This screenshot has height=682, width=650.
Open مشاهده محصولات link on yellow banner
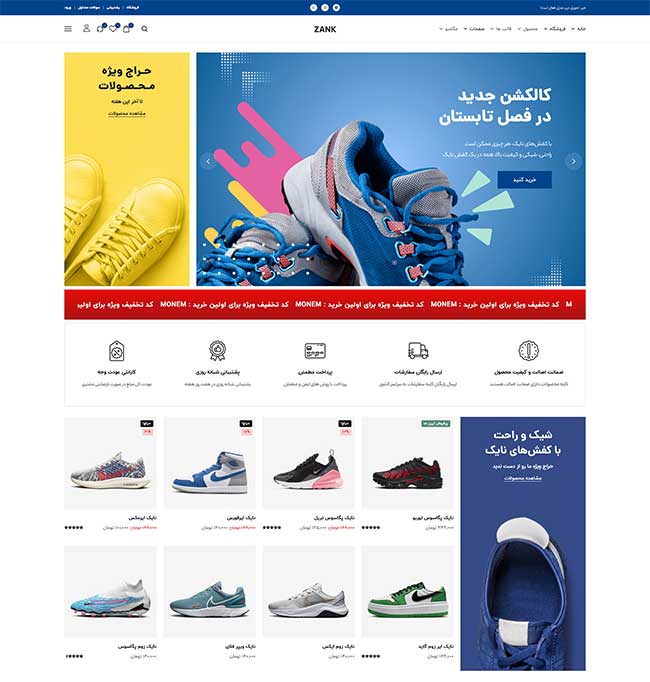click(127, 114)
